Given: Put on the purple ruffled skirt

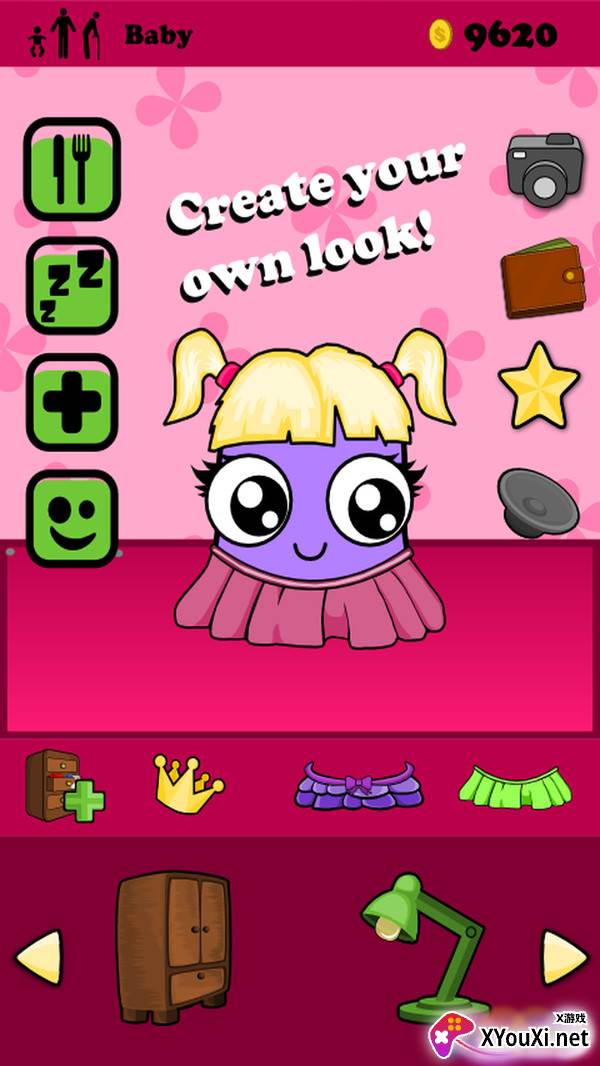Looking at the screenshot, I should coord(358,785).
